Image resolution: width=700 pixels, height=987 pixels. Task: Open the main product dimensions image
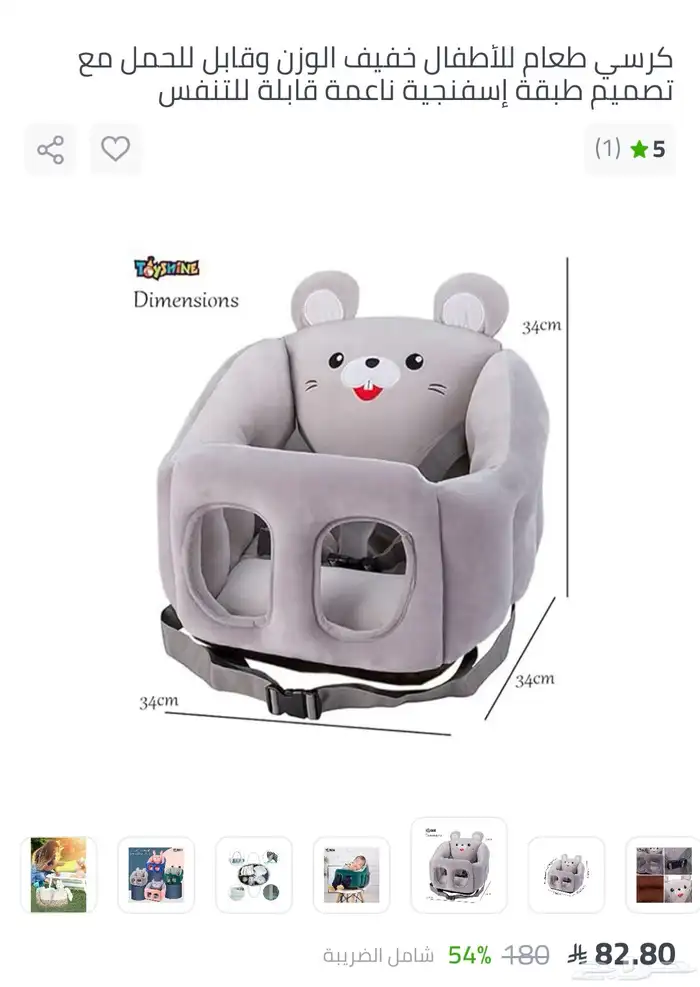coord(350,490)
